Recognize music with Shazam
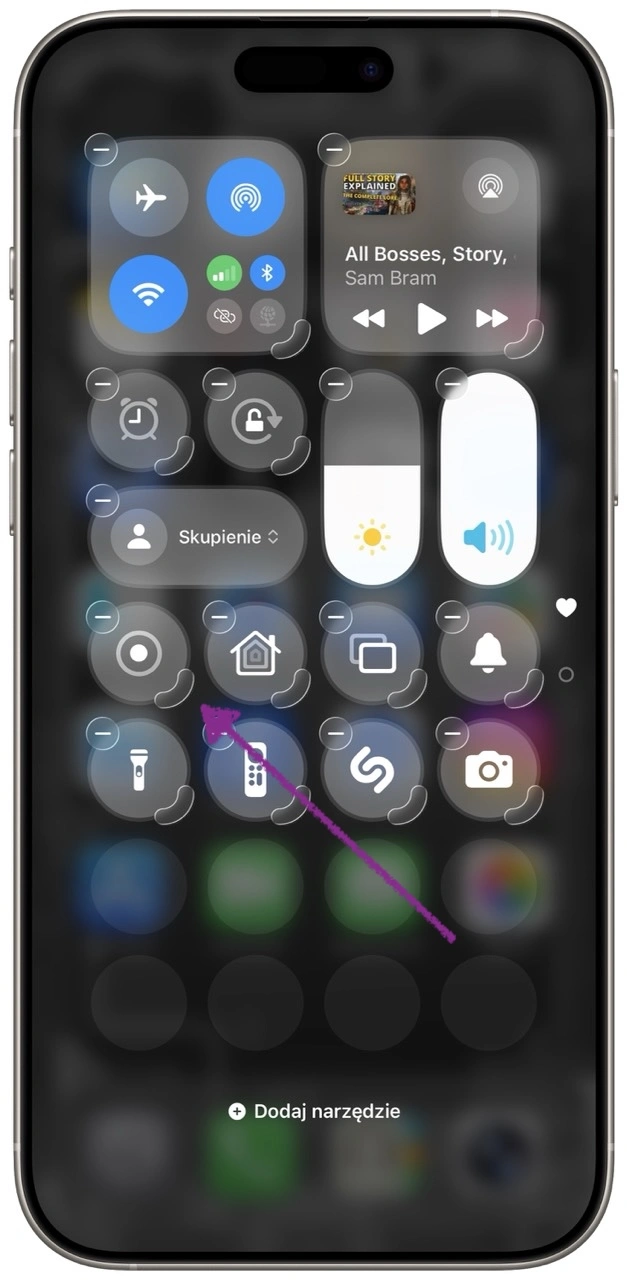Image resolution: width=627 pixels, height=1280 pixels. (372, 770)
